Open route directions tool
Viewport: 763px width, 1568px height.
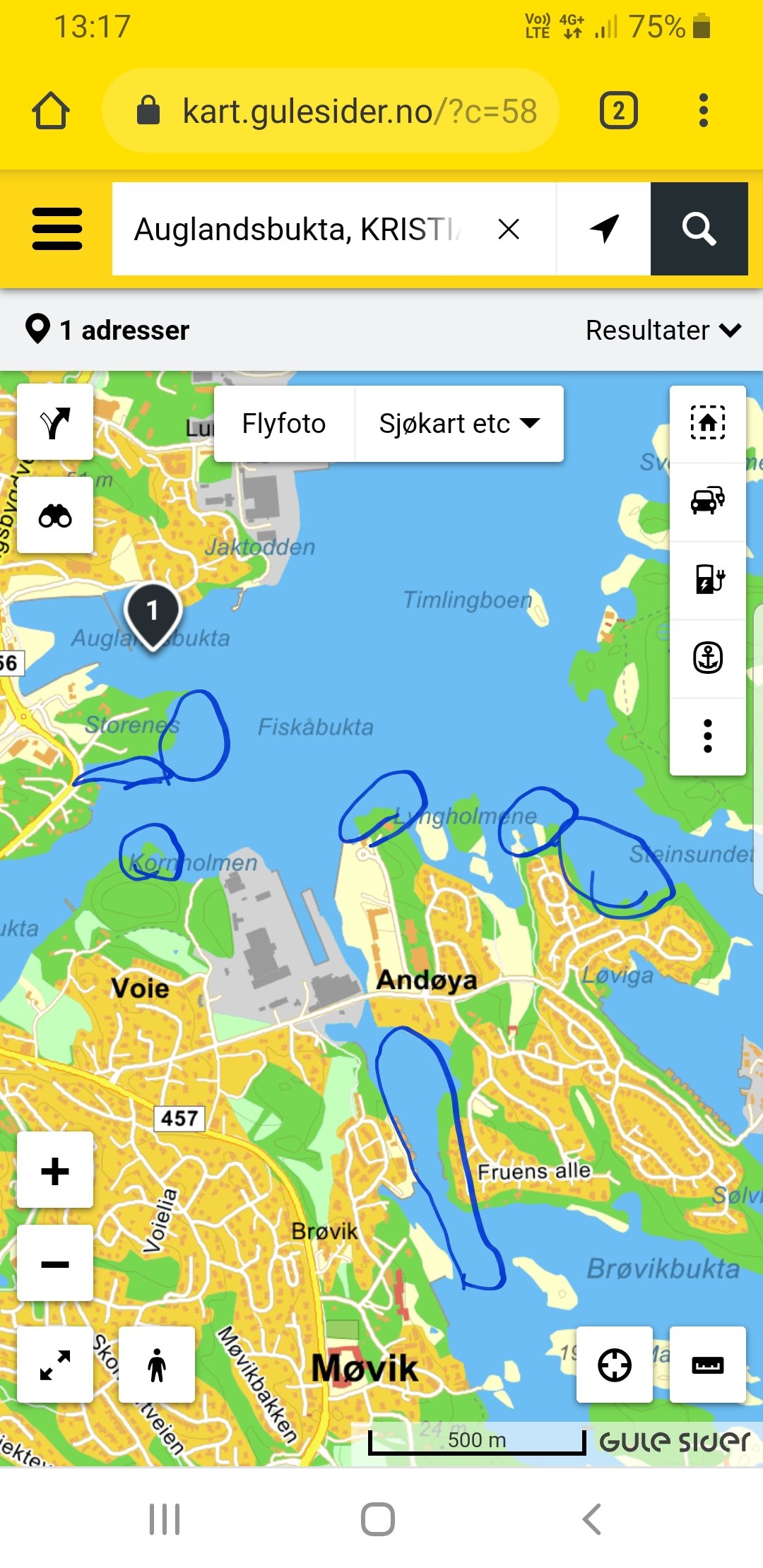point(55,422)
